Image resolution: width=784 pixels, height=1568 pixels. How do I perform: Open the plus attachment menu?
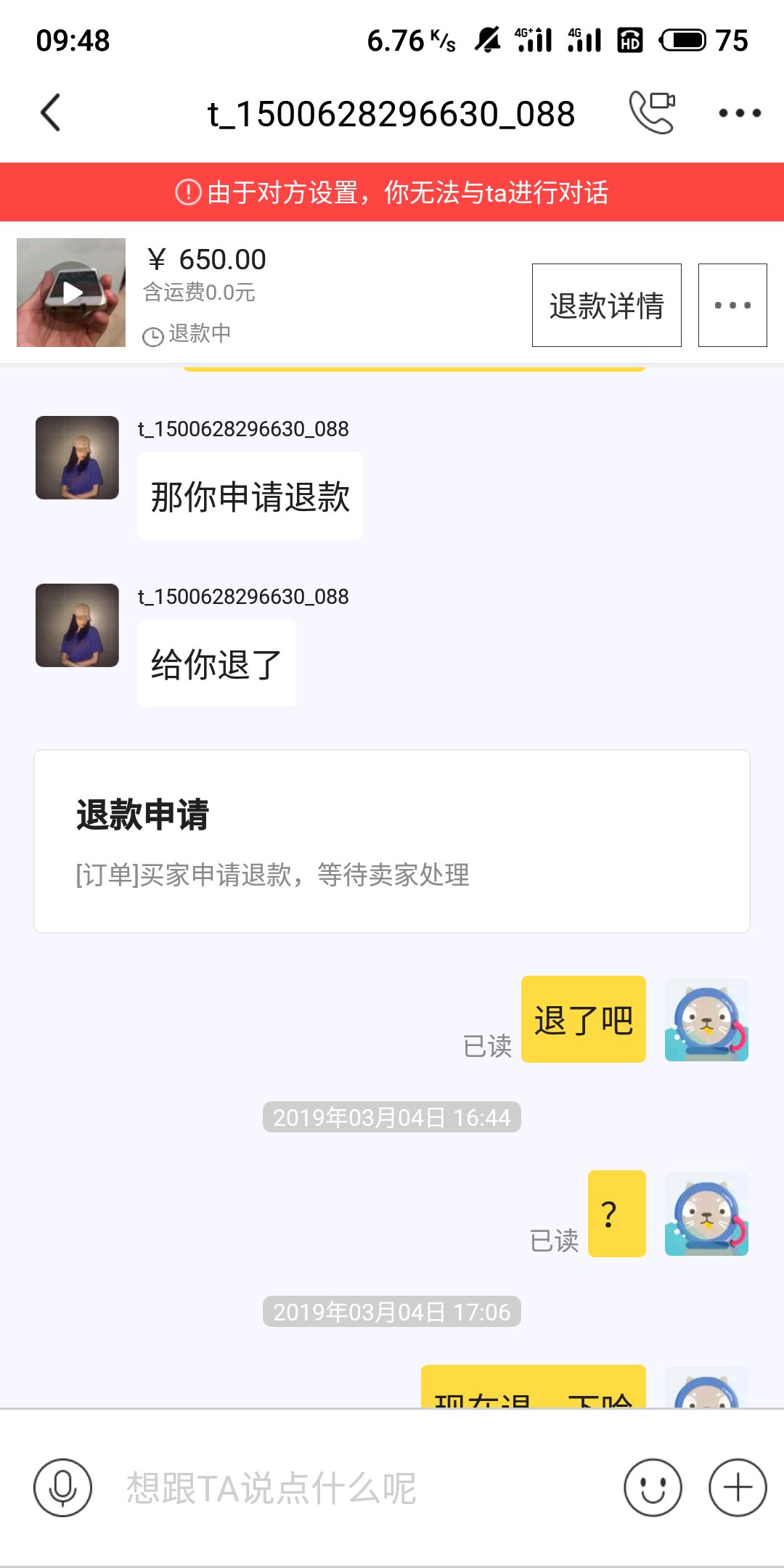tap(738, 1487)
